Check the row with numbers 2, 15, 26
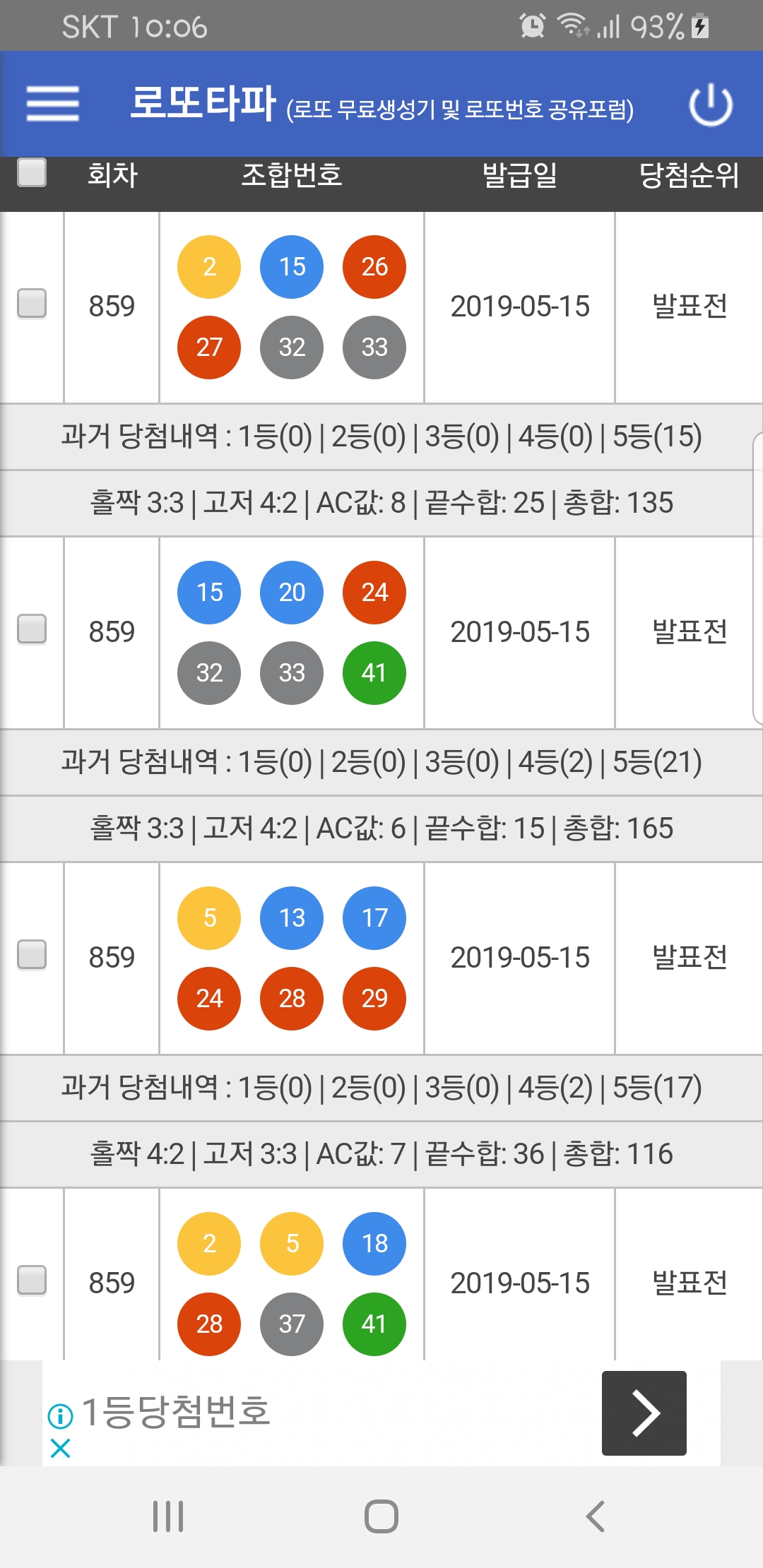This screenshot has width=763, height=1568. click(x=32, y=304)
